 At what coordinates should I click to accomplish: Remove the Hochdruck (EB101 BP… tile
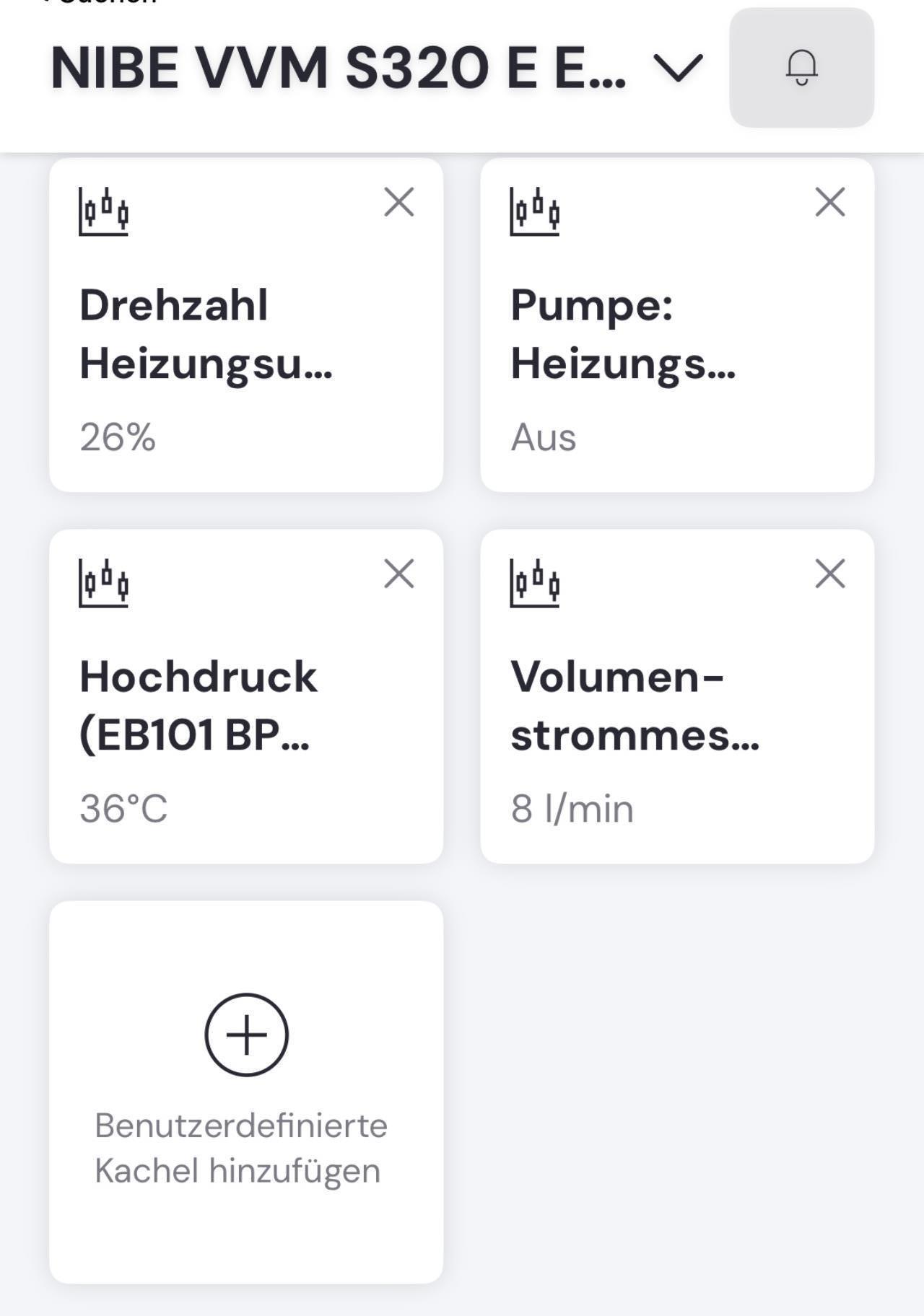point(399,574)
